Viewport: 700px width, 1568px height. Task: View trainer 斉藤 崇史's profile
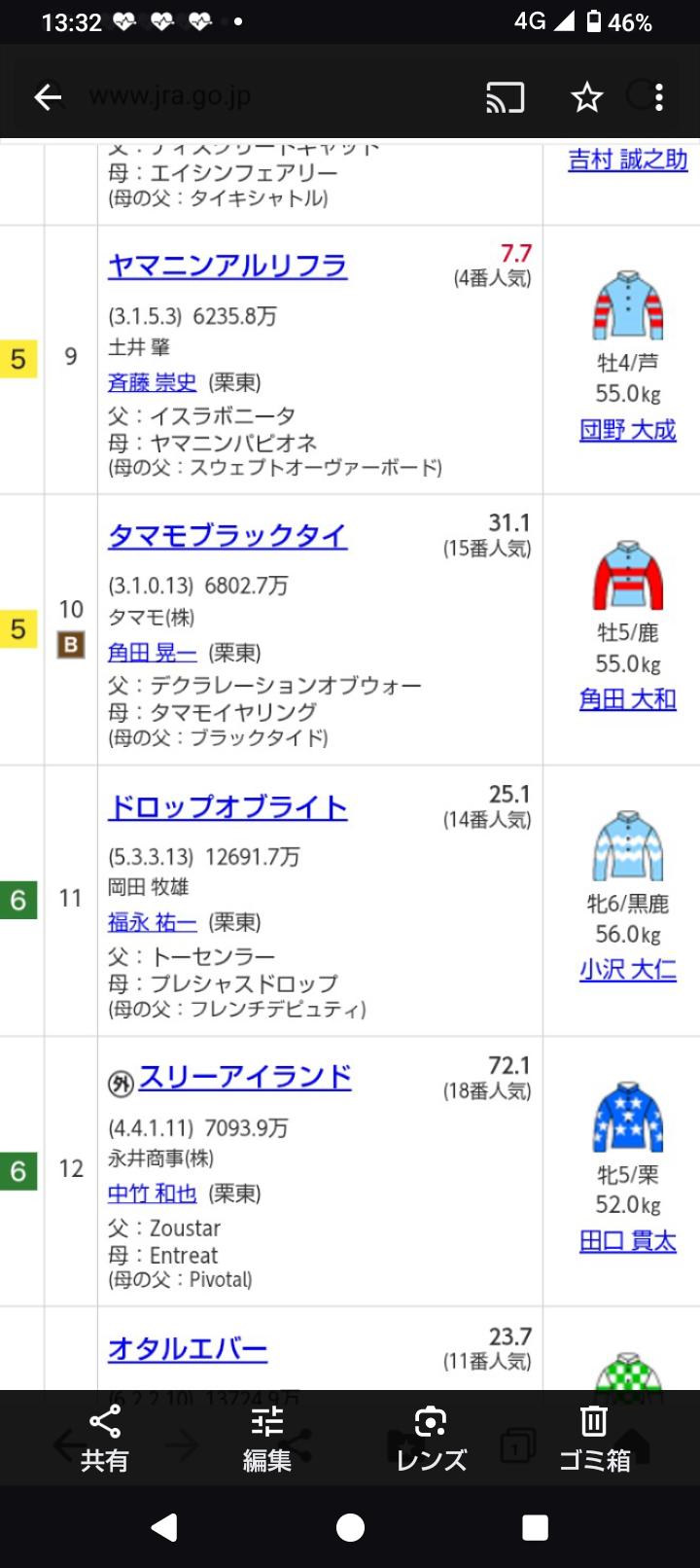(x=152, y=382)
